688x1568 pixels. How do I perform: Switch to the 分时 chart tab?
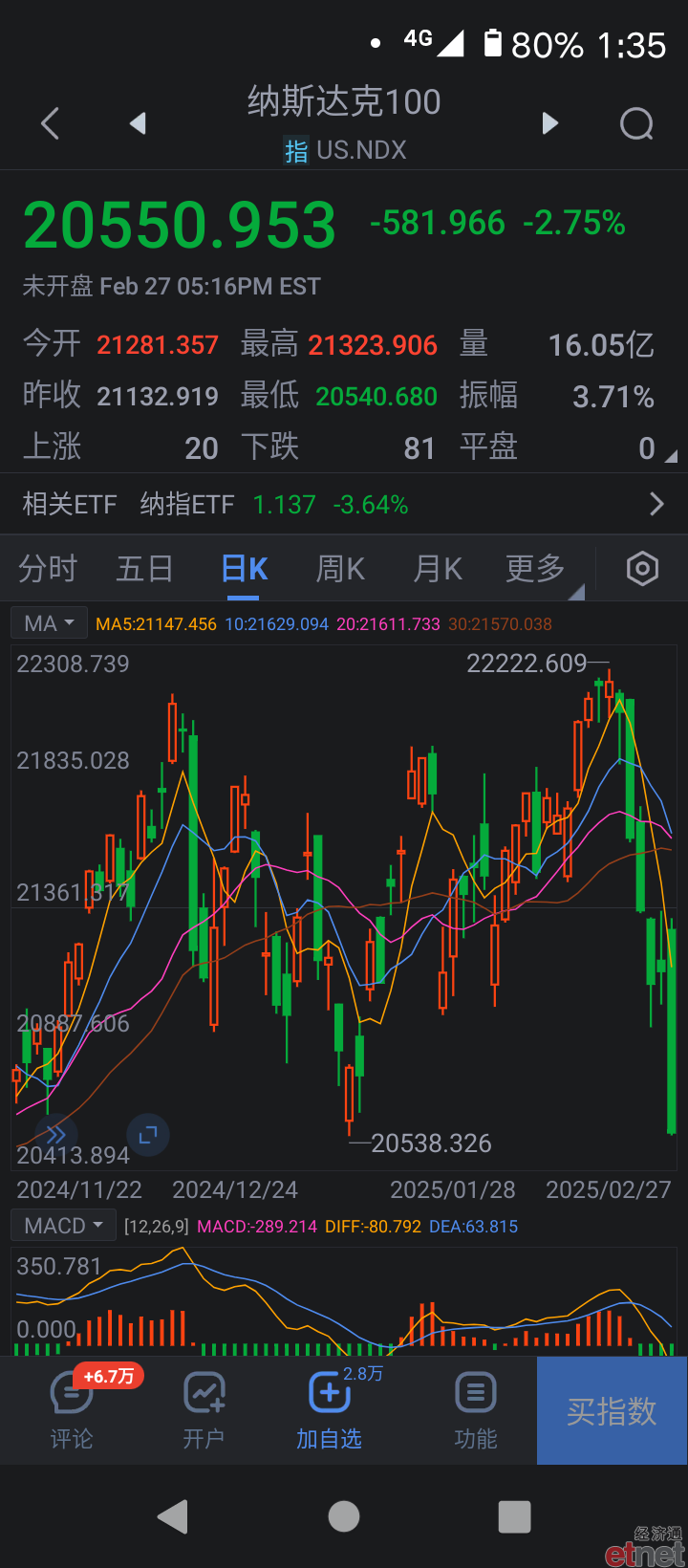pyautogui.click(x=48, y=569)
